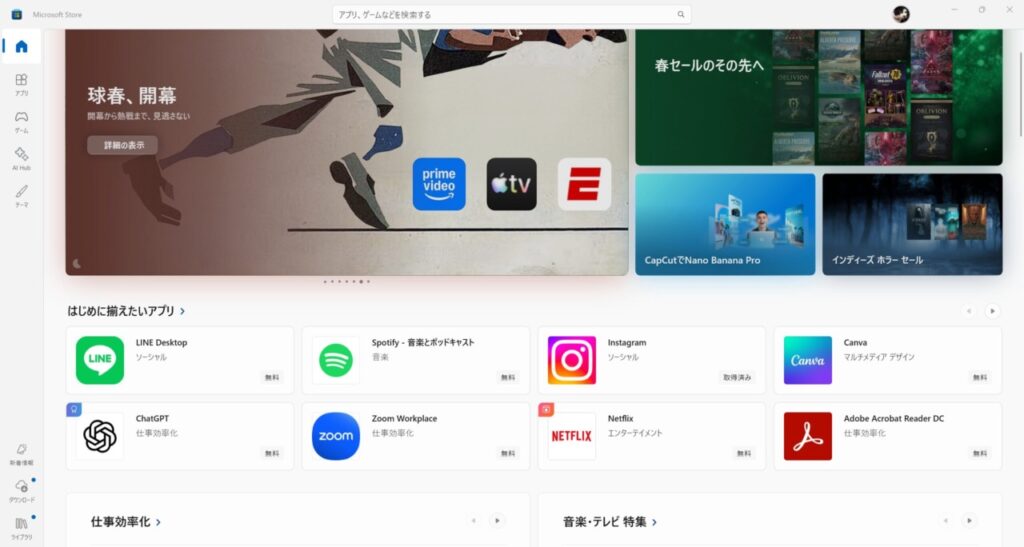Expand the はじめに揃えたいアプリ section link
Image resolution: width=1024 pixels, height=547 pixels.
(x=126, y=311)
